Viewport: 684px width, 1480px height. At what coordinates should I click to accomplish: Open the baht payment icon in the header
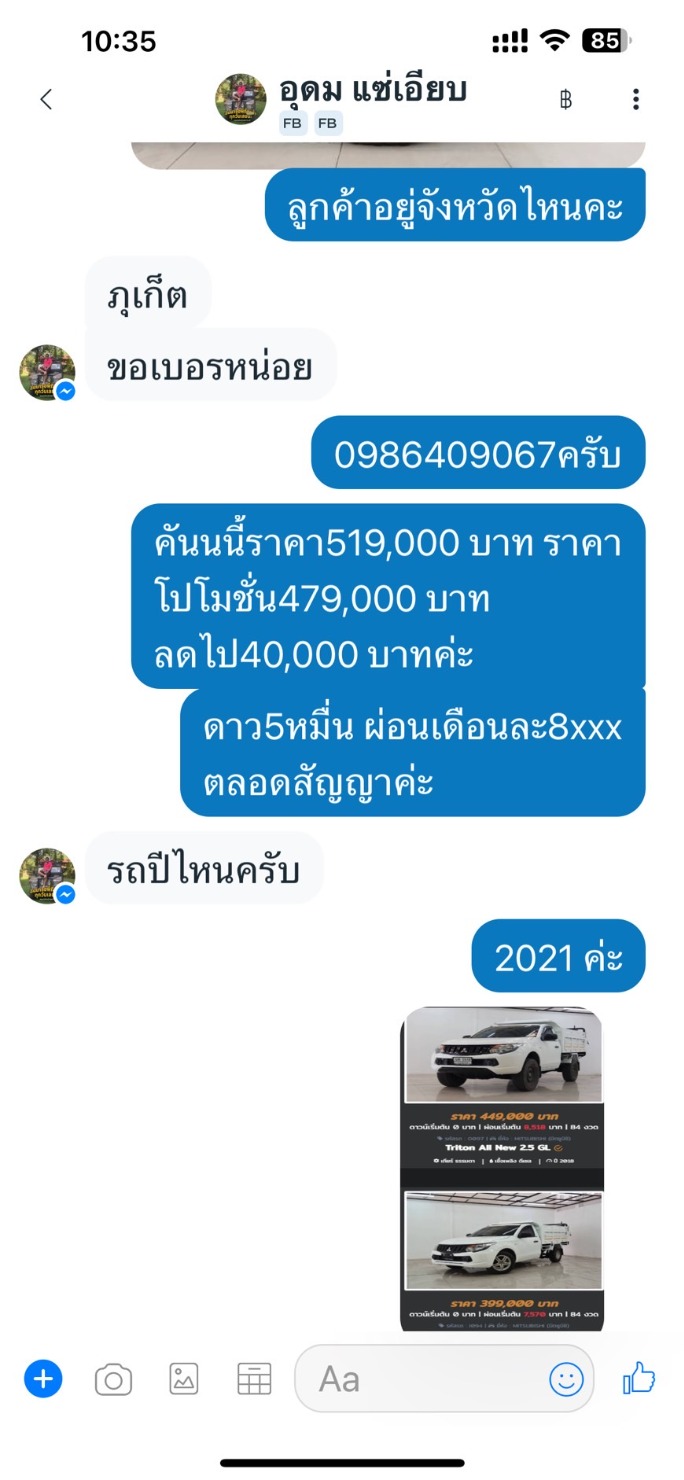[x=566, y=99]
